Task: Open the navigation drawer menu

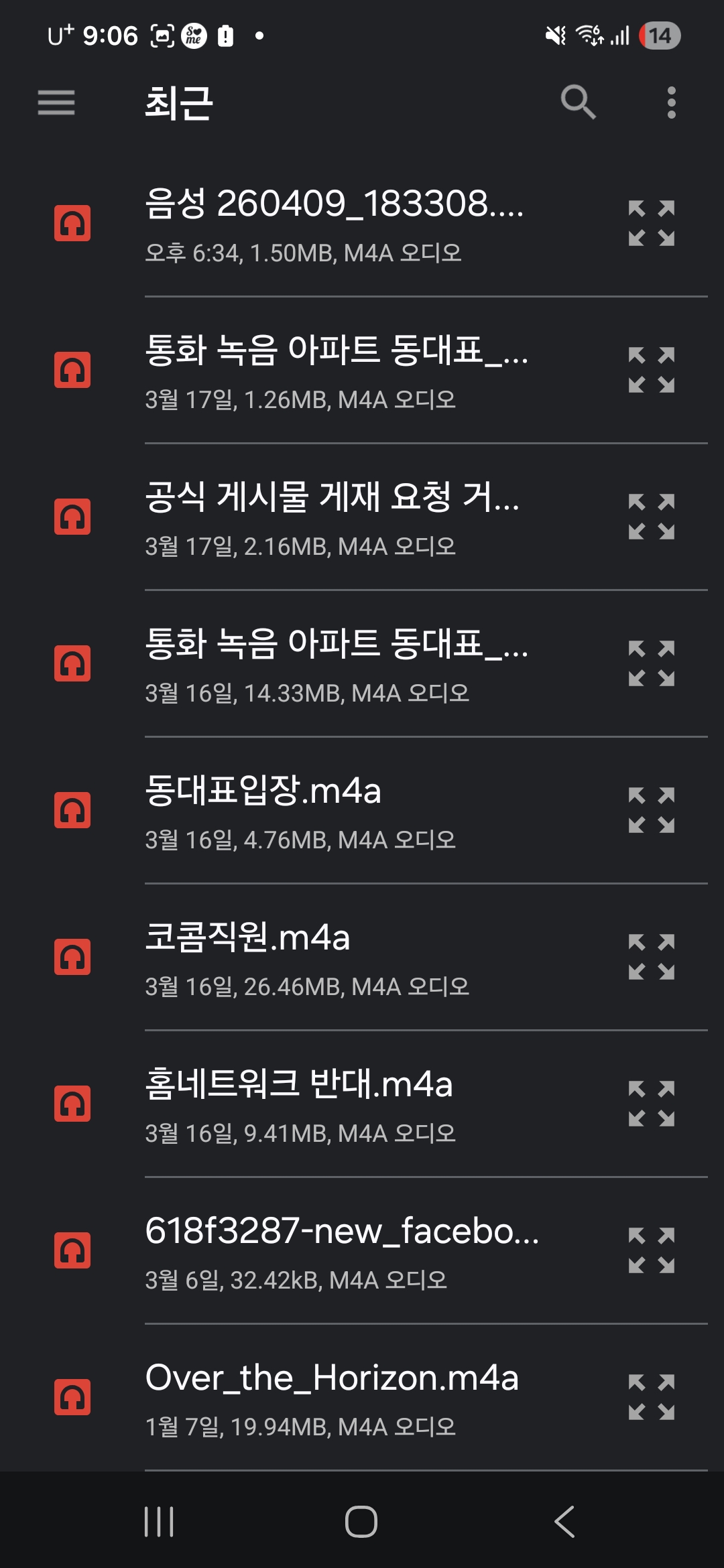Action: [x=56, y=103]
